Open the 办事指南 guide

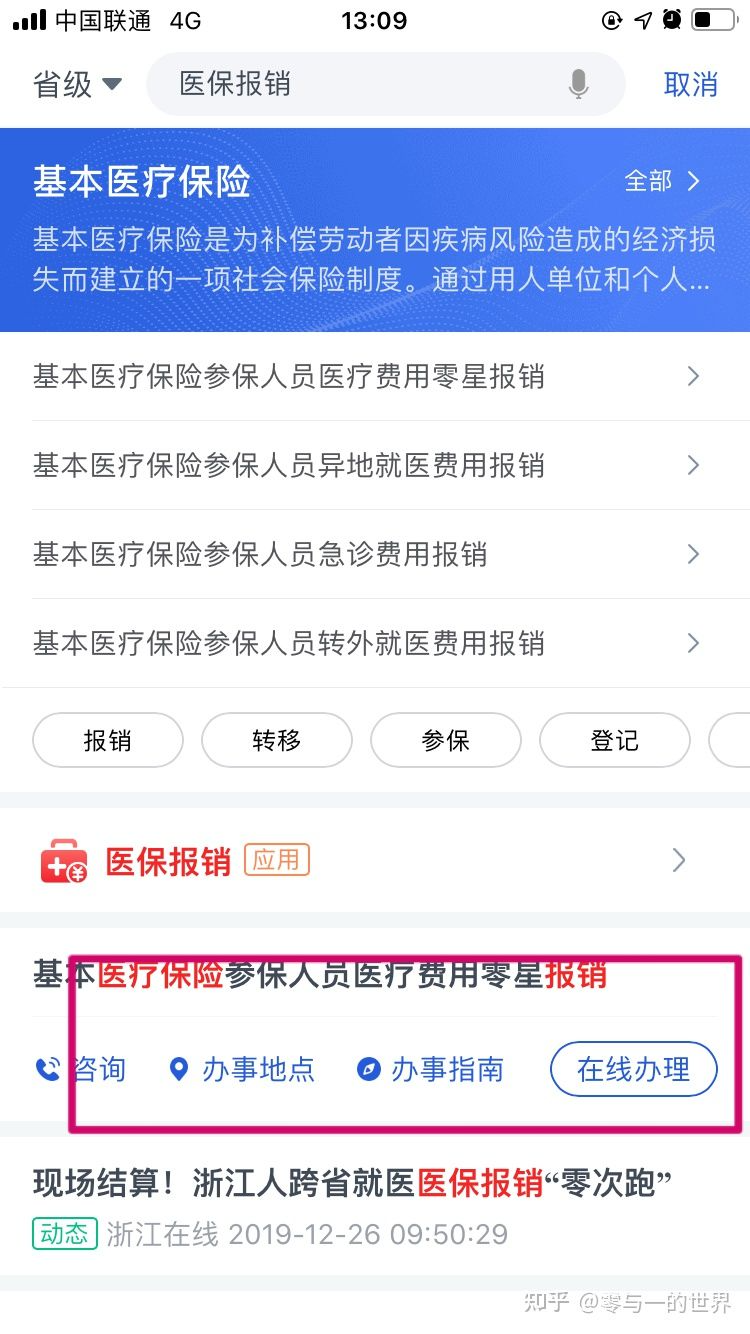(431, 1070)
